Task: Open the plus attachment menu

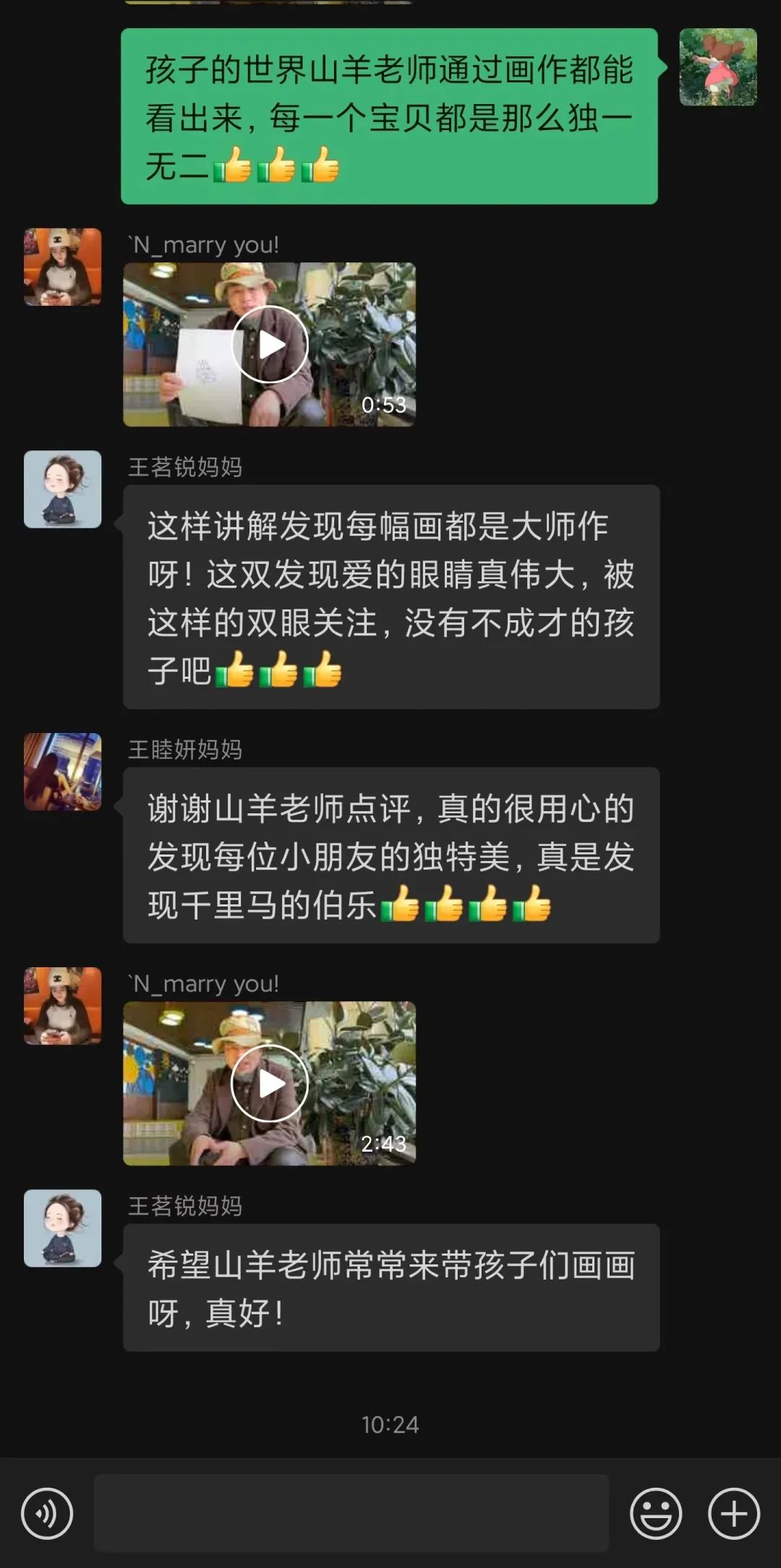Action: coord(733,1513)
